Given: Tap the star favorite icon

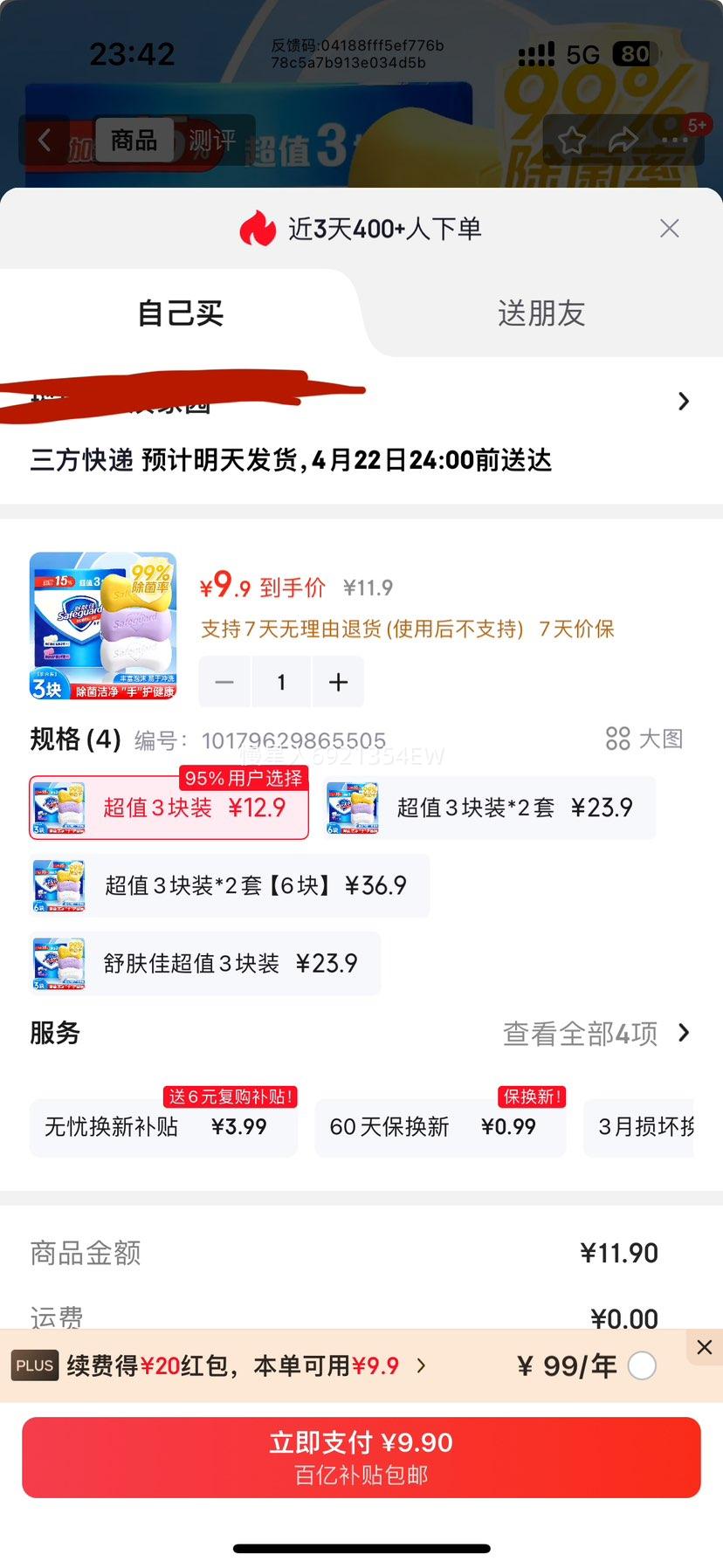Looking at the screenshot, I should point(572,140).
